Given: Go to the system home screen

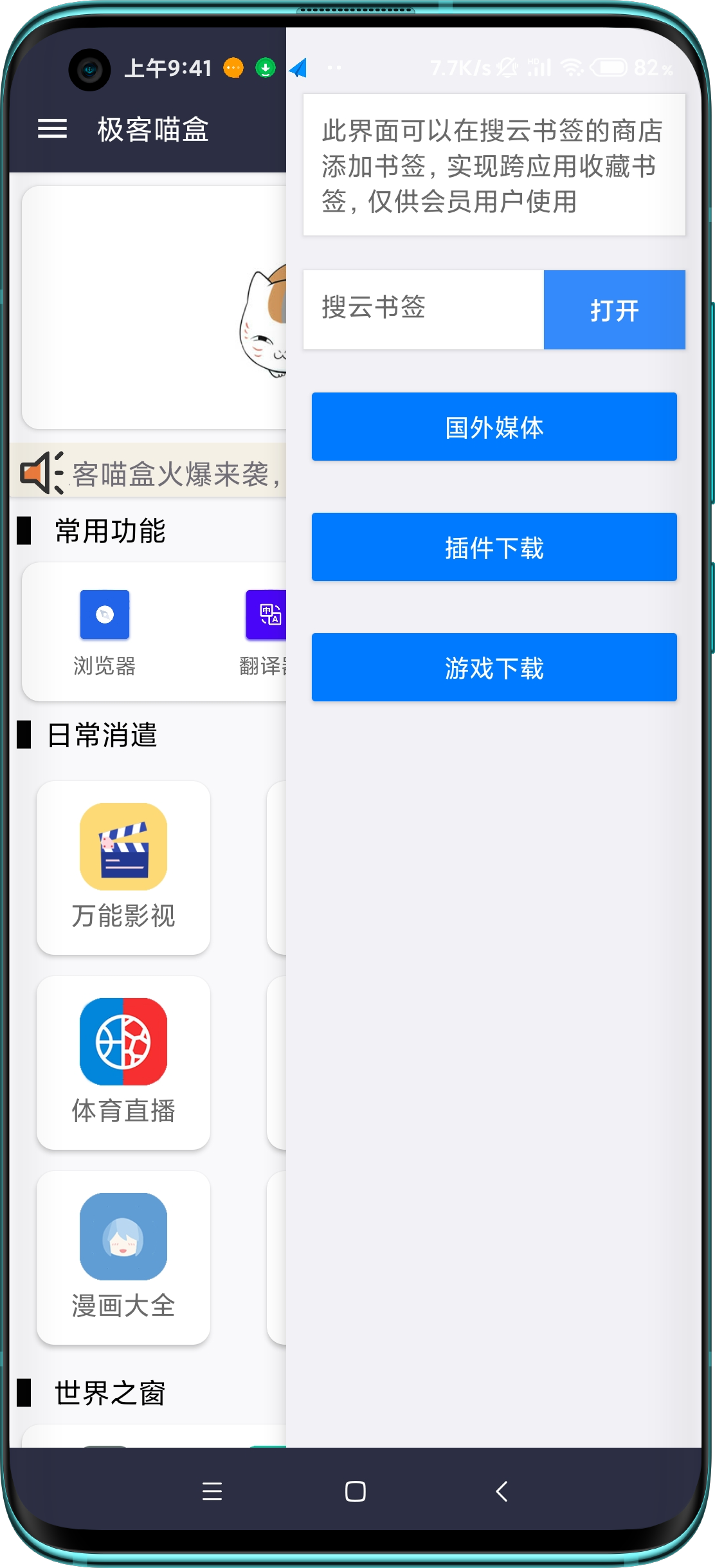Looking at the screenshot, I should click(356, 1491).
